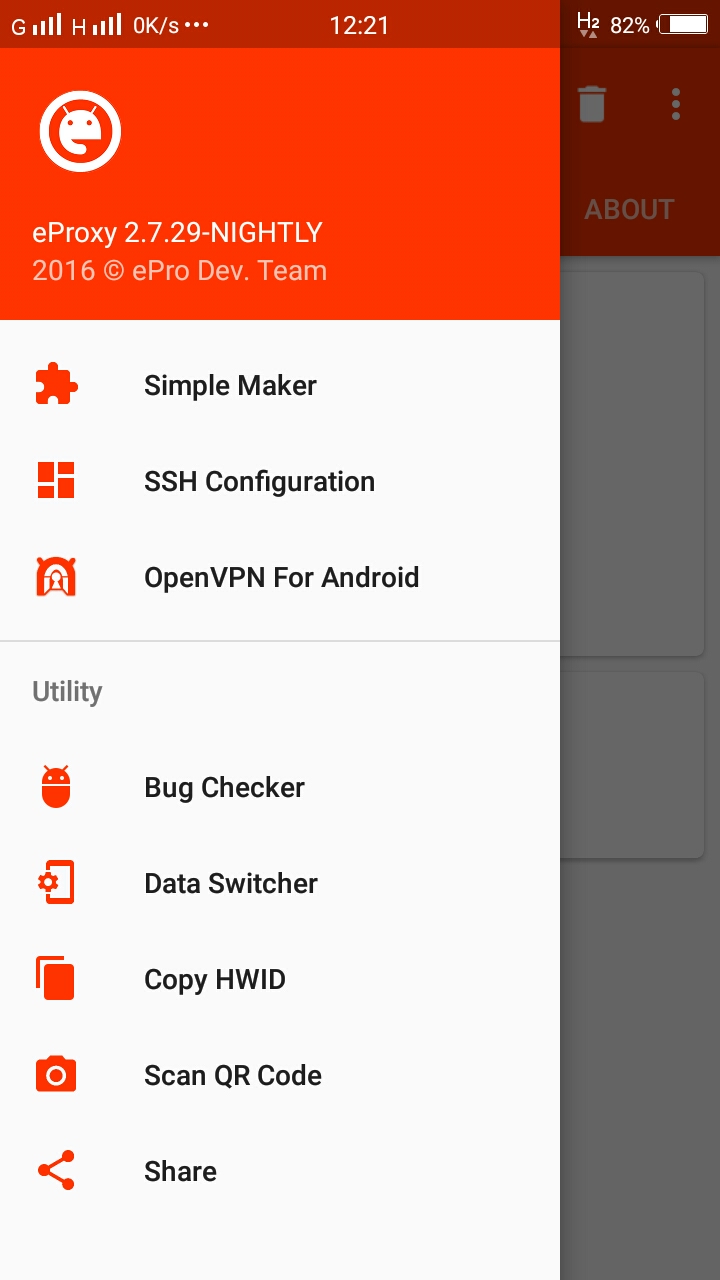Tap the clock in the status bar

(x=360, y=25)
